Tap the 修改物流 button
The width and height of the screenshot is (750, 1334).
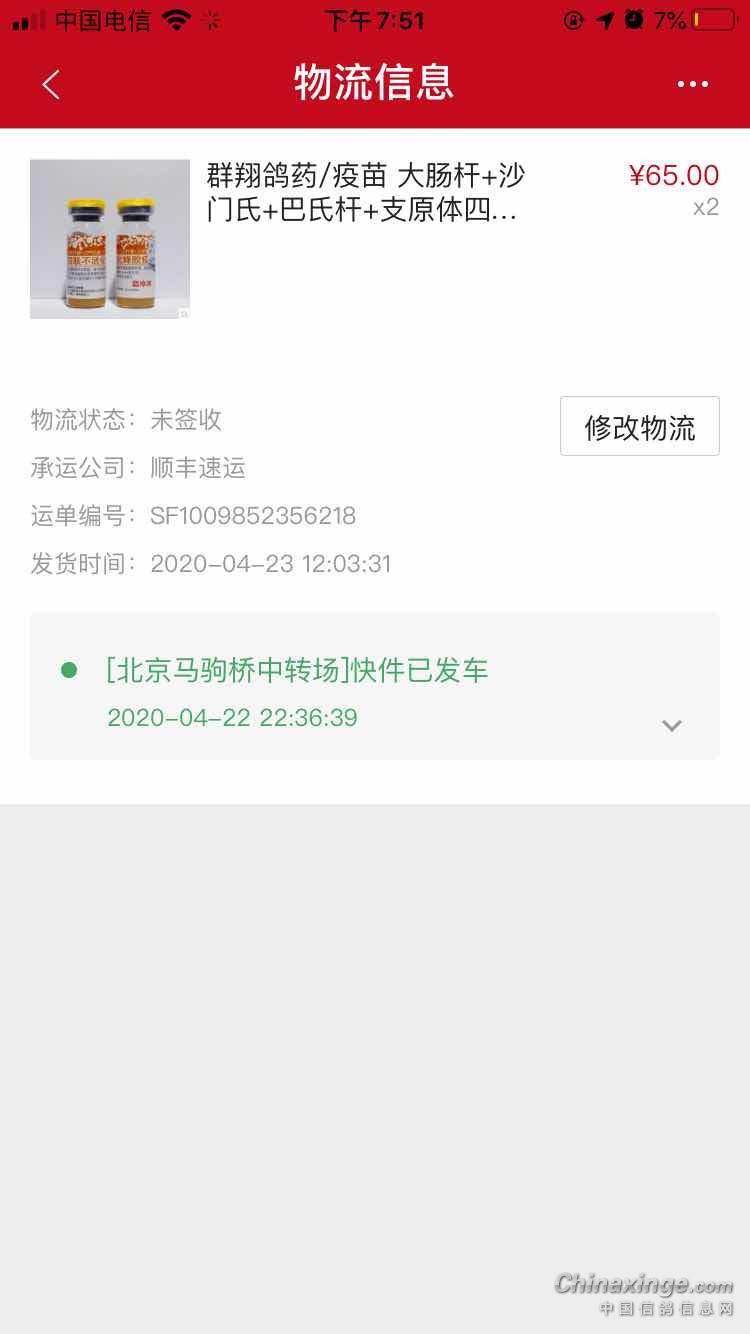click(x=639, y=427)
